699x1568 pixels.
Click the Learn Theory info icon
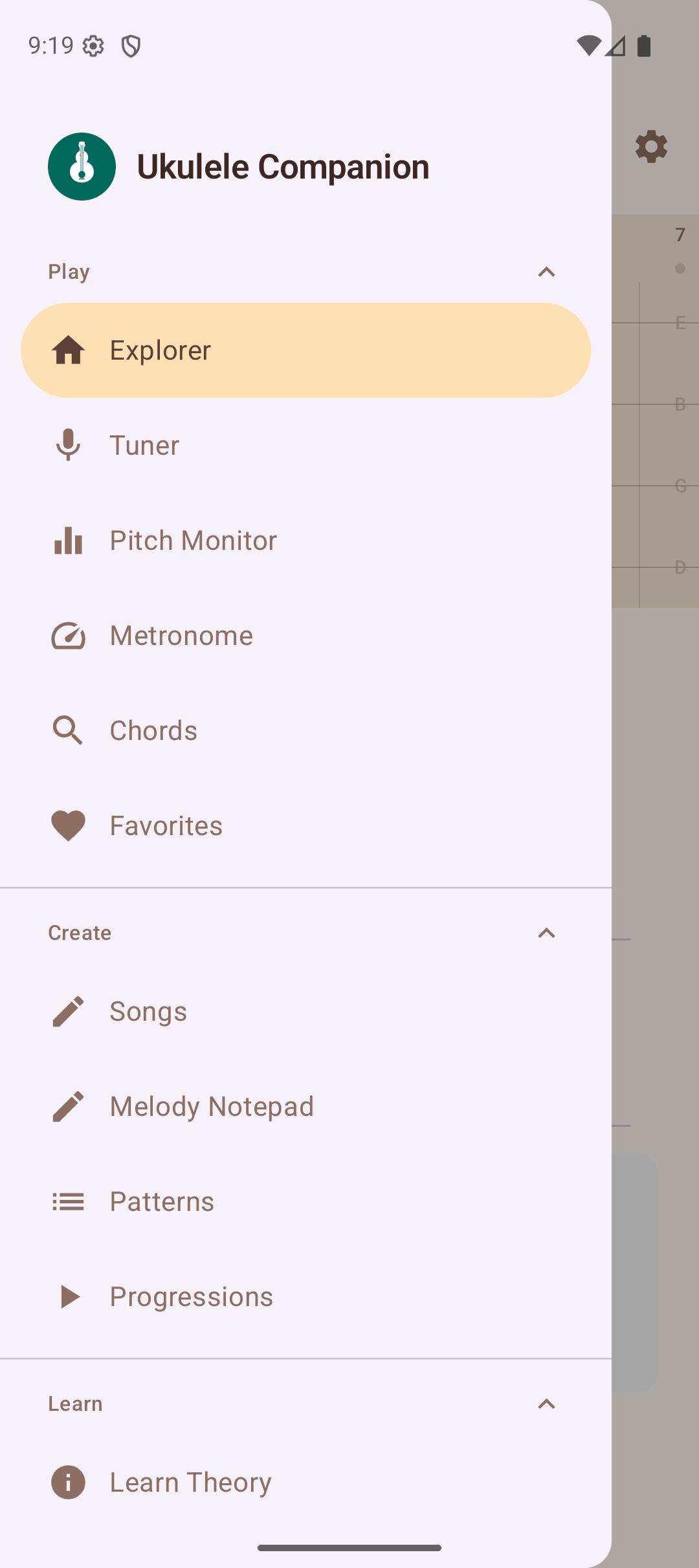68,1482
